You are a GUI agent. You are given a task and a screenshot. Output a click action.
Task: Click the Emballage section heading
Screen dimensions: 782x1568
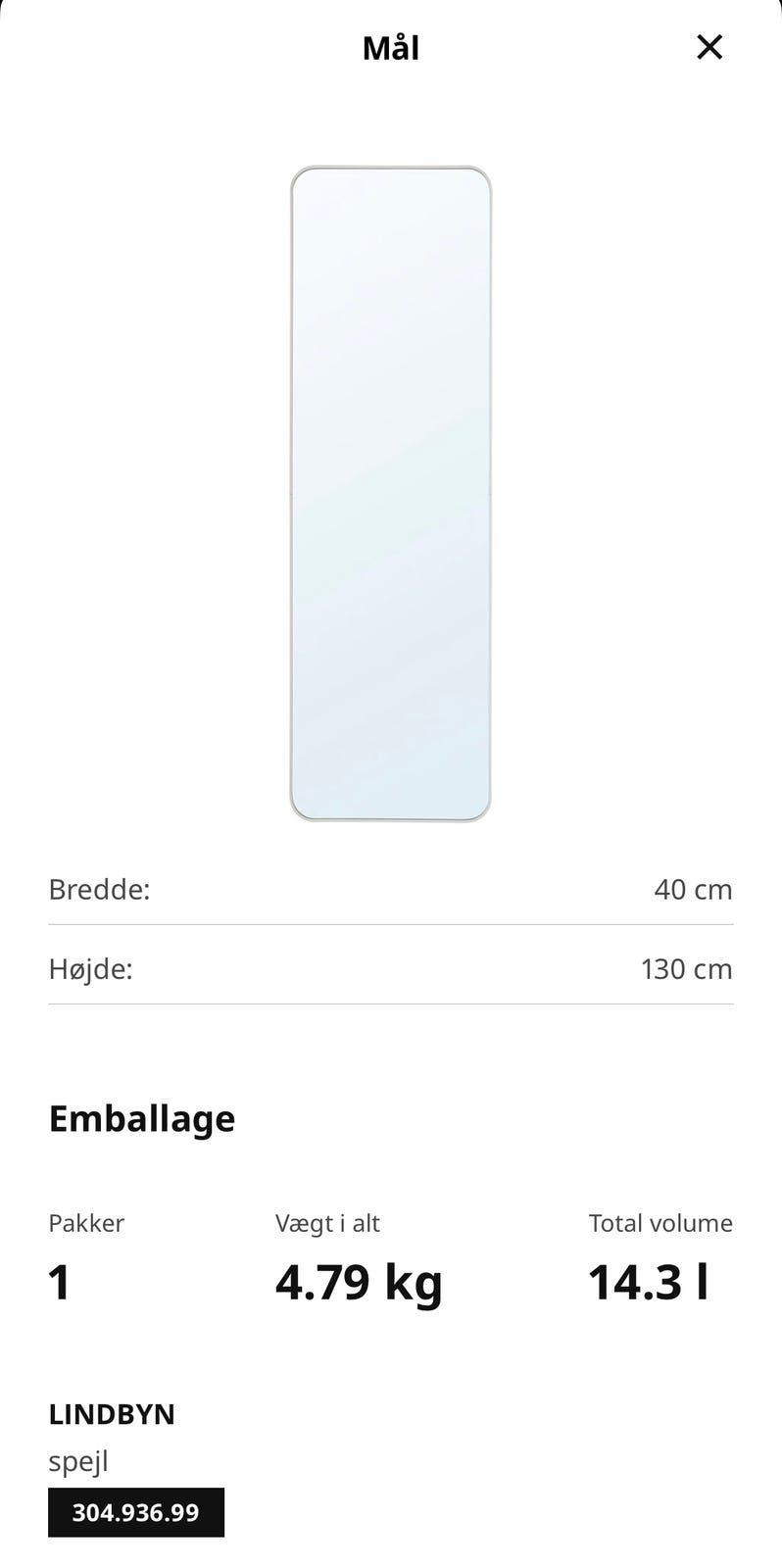[141, 1118]
